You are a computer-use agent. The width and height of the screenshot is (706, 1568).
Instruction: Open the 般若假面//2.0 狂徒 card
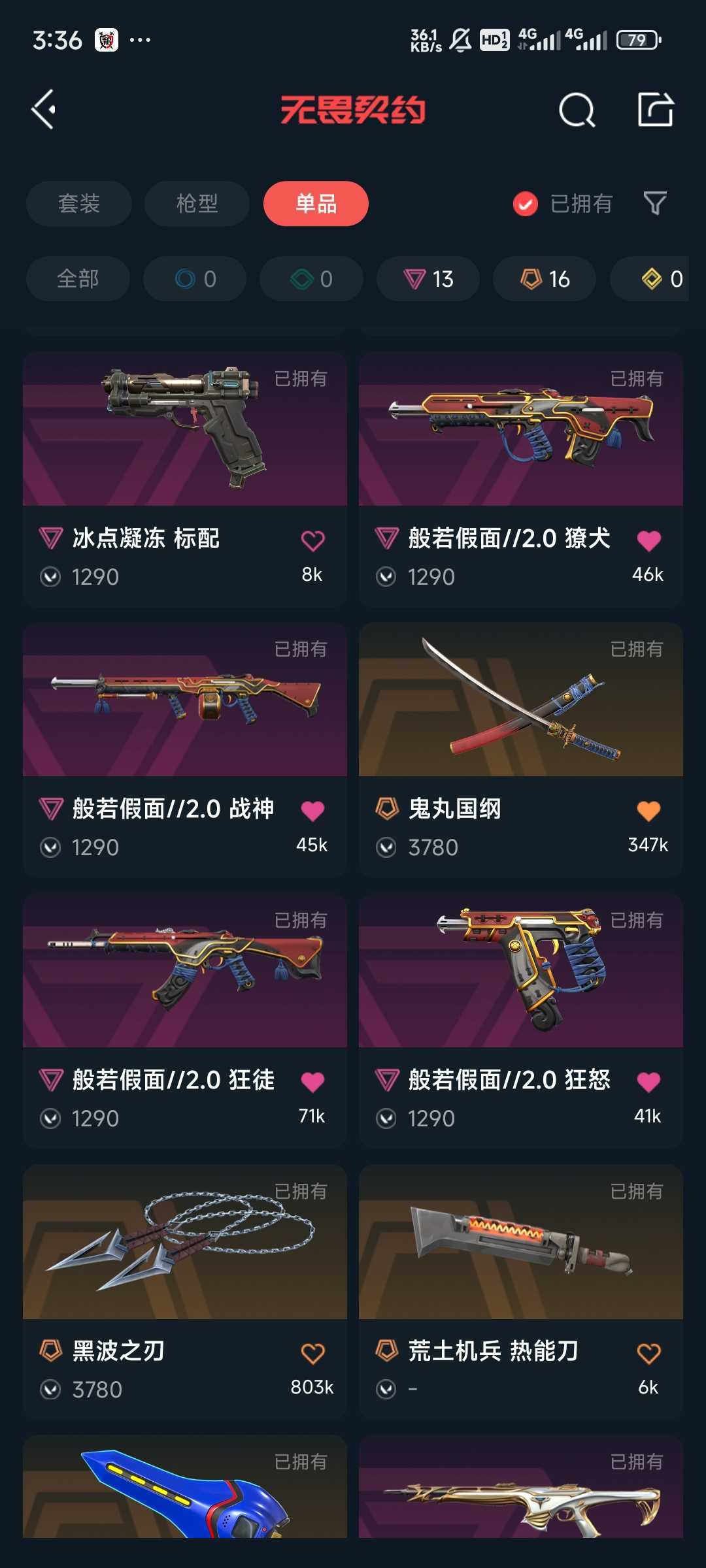(185, 1021)
